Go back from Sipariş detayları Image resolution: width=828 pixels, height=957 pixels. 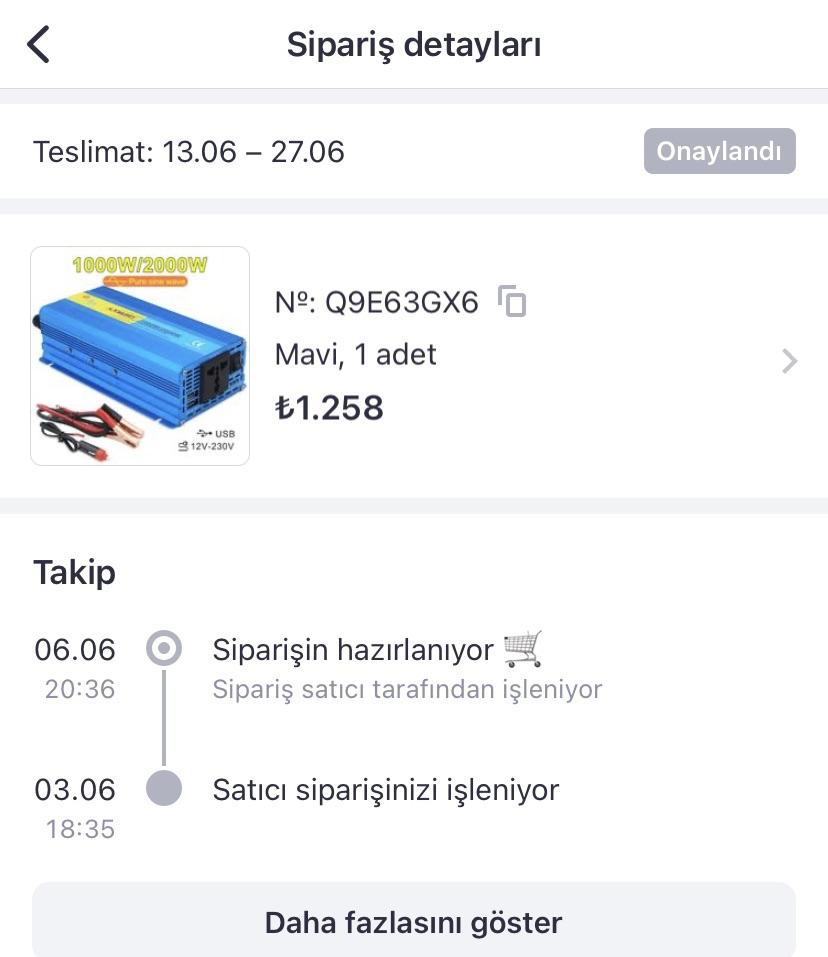38,45
